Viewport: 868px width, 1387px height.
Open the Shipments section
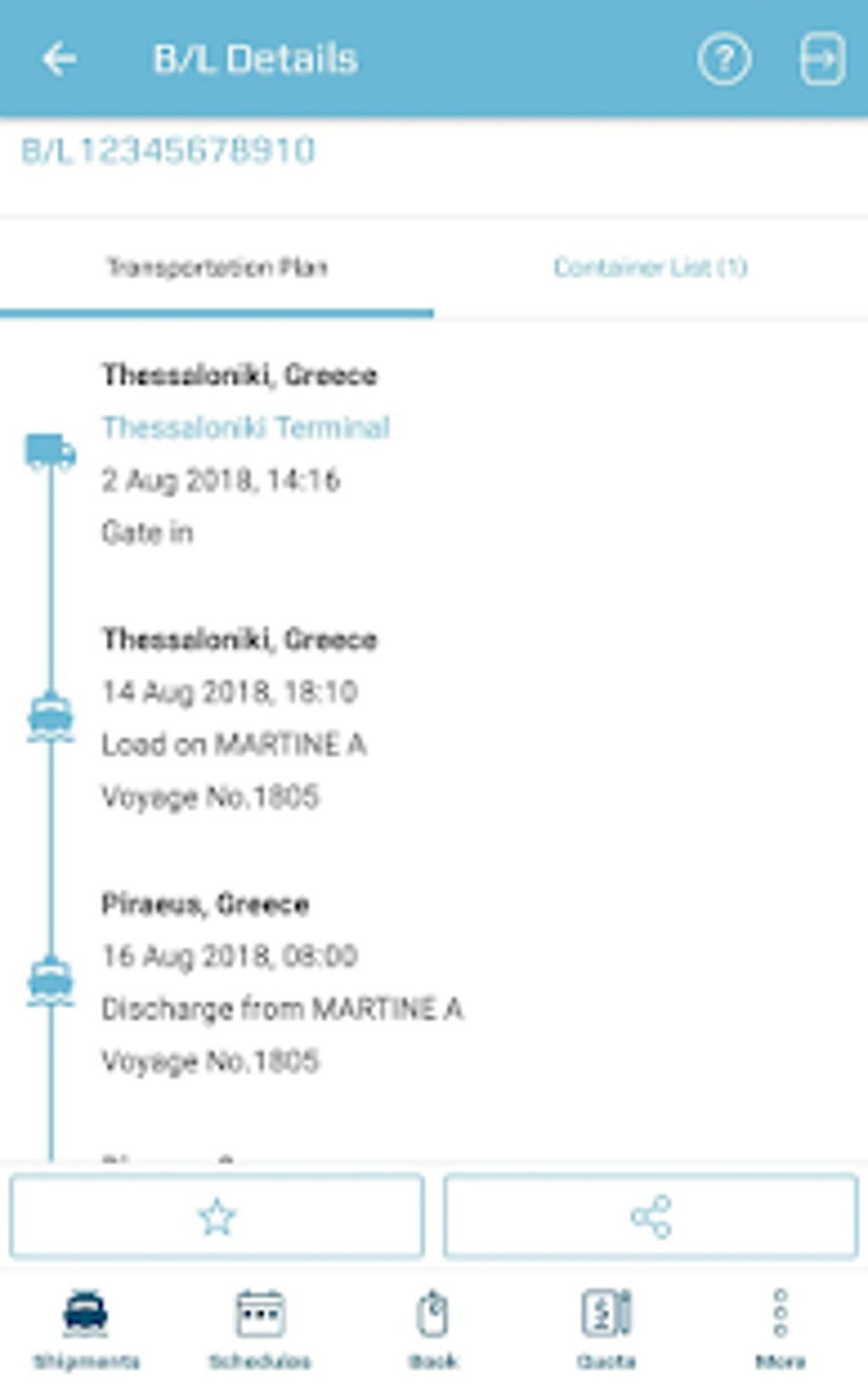86,1328
